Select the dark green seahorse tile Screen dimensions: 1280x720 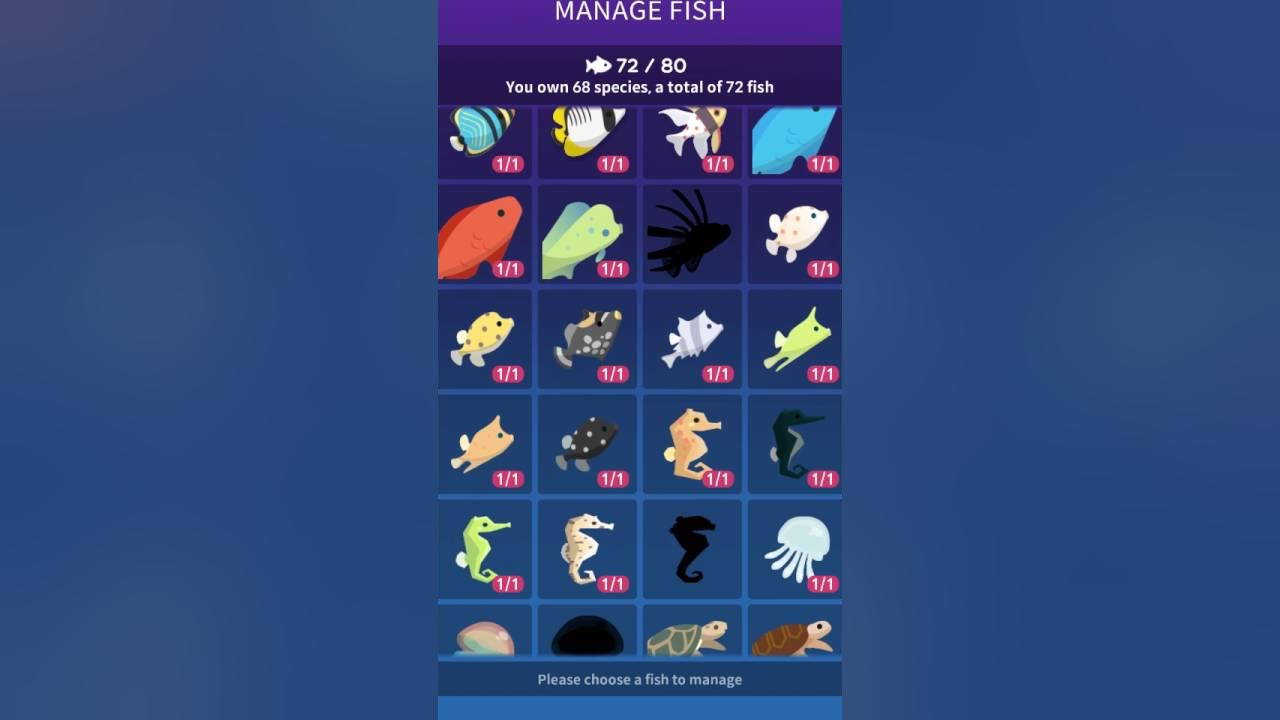pos(795,444)
